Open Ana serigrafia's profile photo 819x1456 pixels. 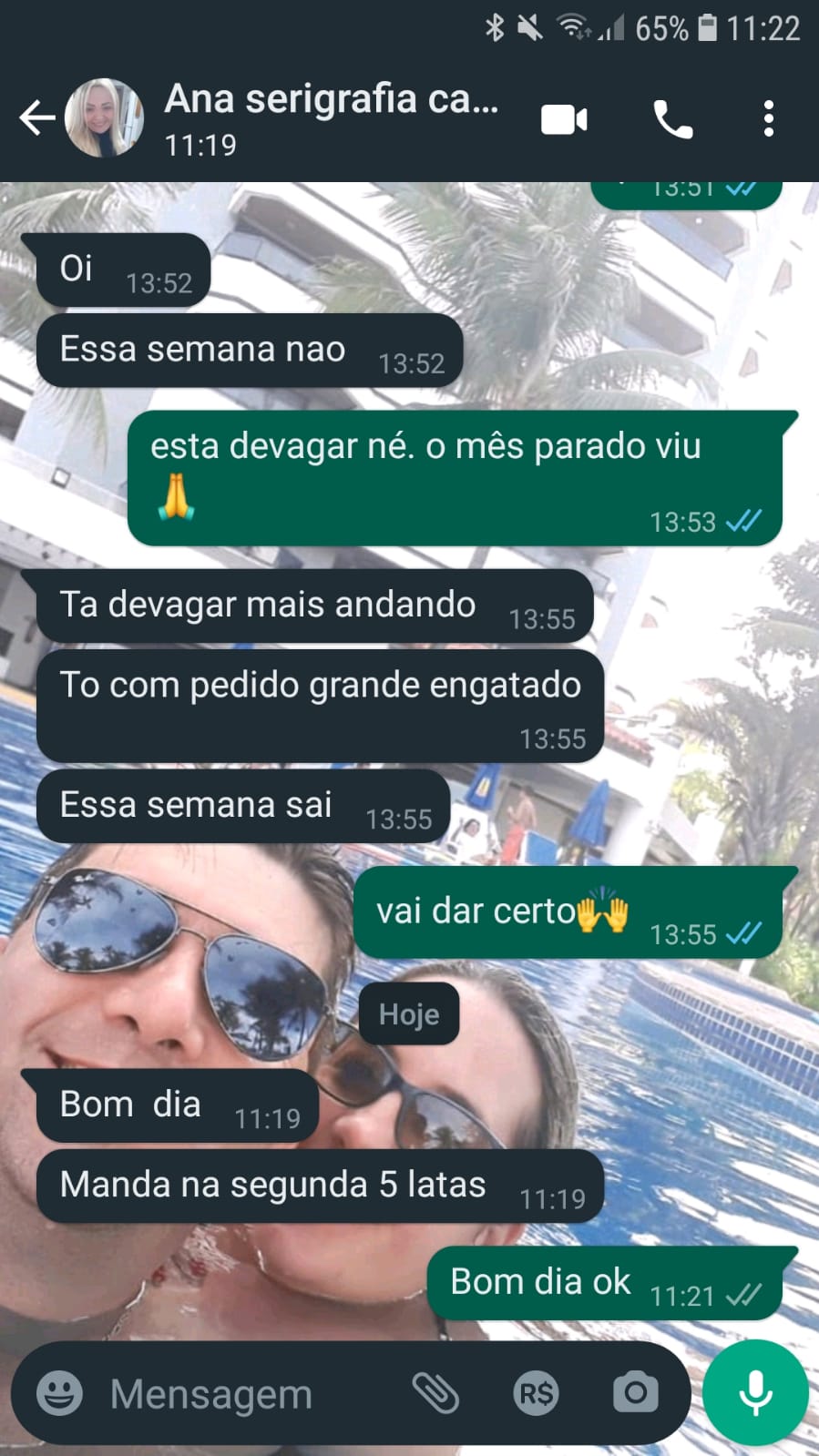(104, 118)
